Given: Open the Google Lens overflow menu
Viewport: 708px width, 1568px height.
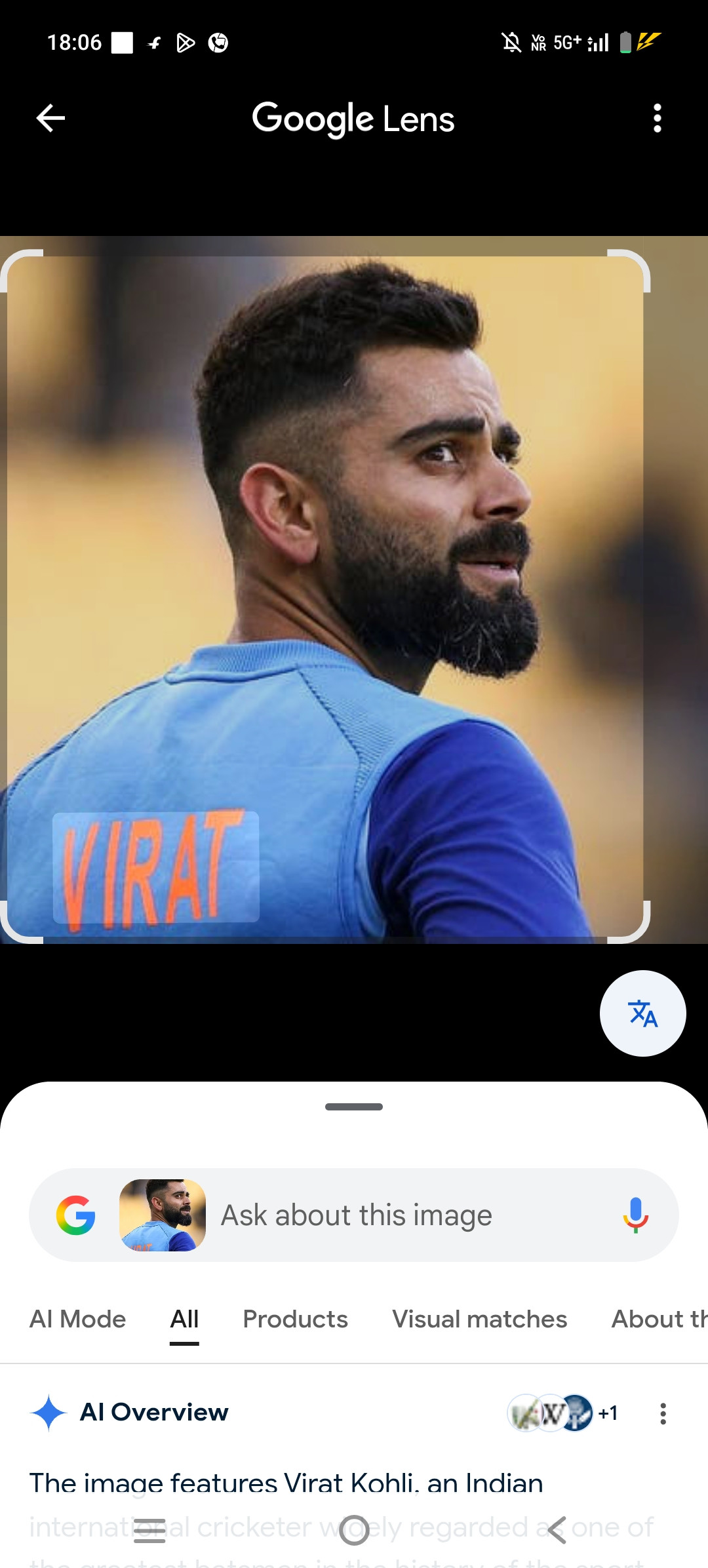Looking at the screenshot, I should pyautogui.click(x=657, y=119).
